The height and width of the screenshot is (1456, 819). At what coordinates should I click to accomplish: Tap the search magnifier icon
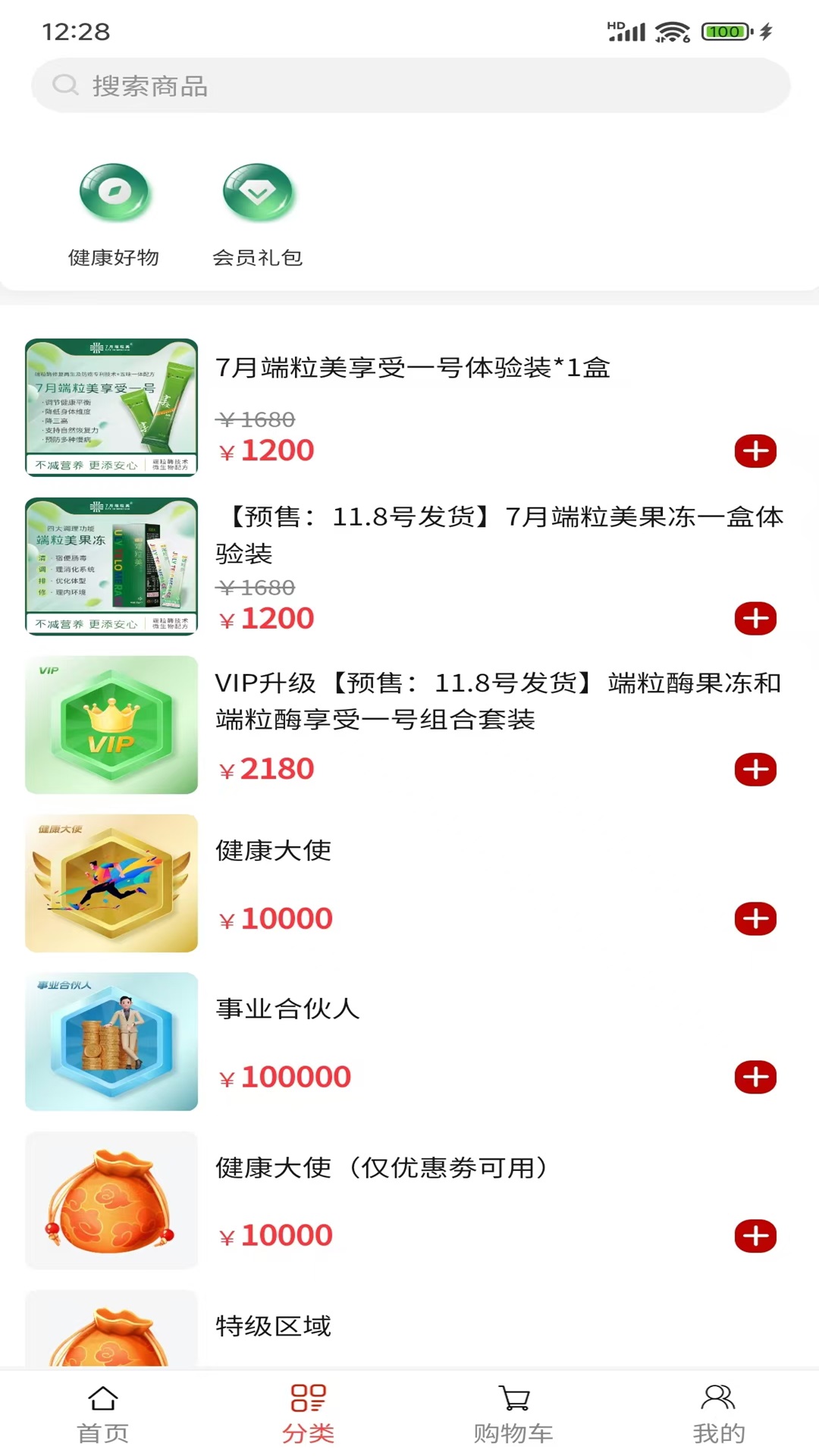(67, 85)
